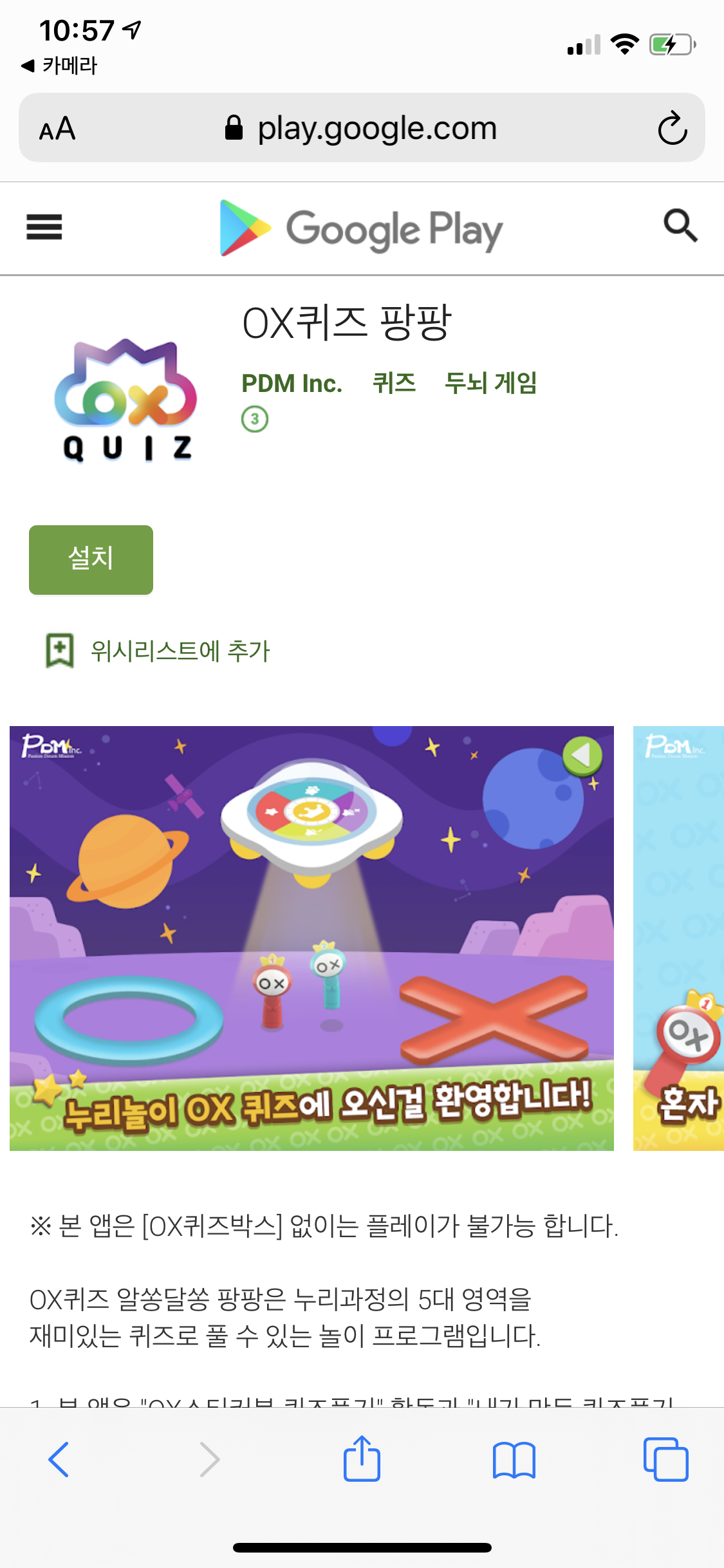
Task: Tap the green 설치 install button
Action: point(91,559)
